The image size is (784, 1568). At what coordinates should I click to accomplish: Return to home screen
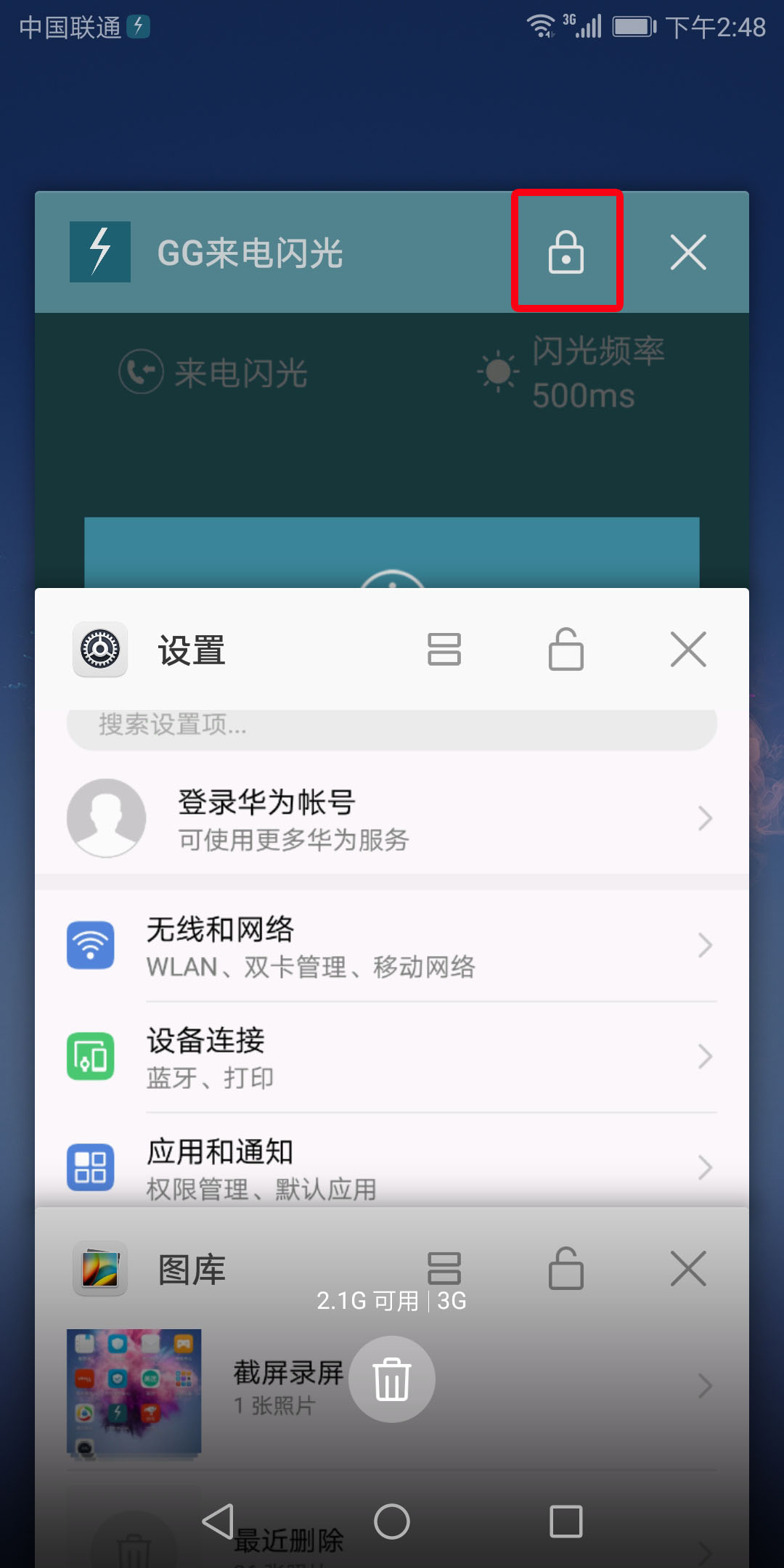(x=392, y=1521)
